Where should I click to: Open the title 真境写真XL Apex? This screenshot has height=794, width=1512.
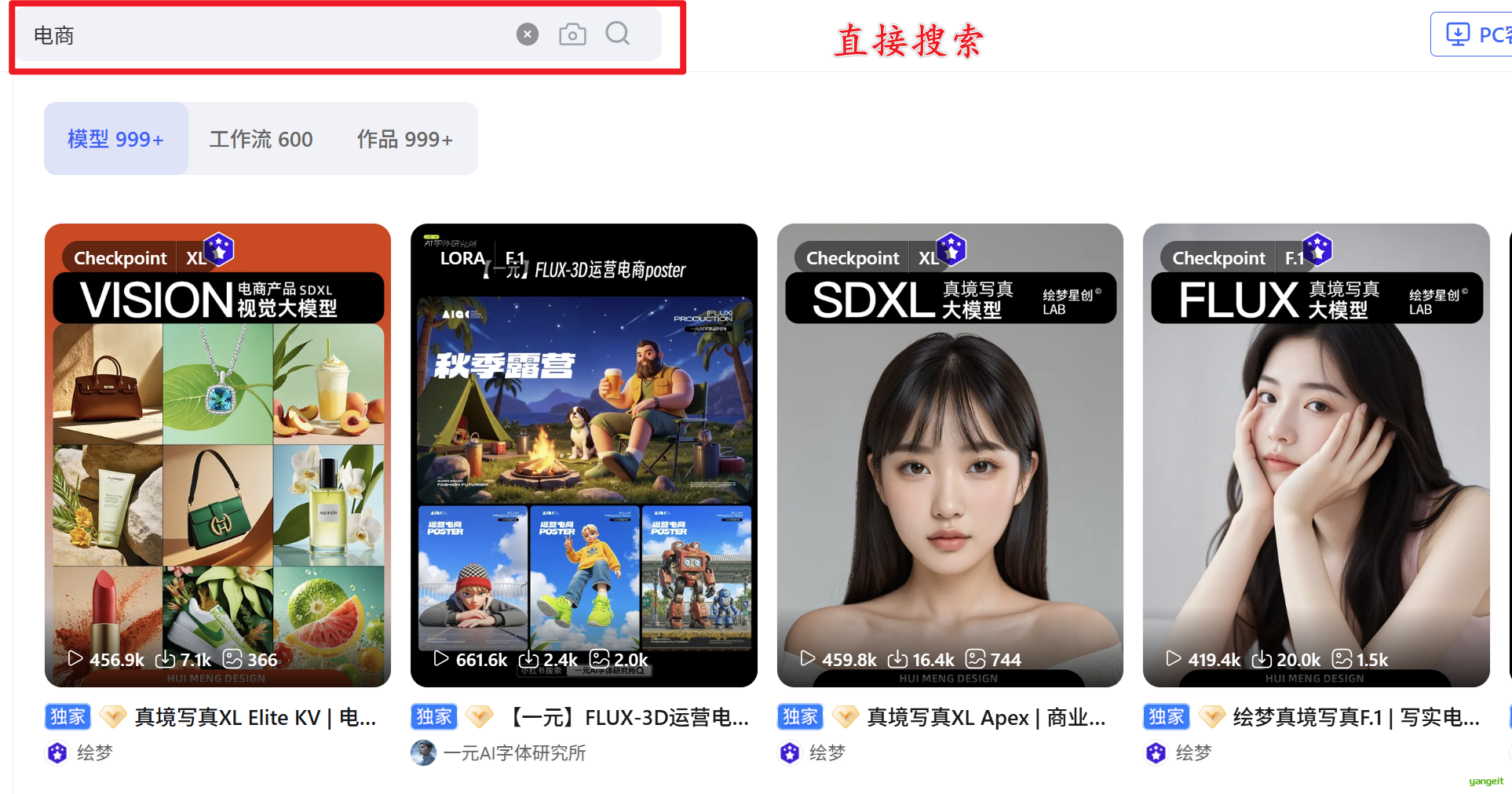pyautogui.click(x=986, y=717)
